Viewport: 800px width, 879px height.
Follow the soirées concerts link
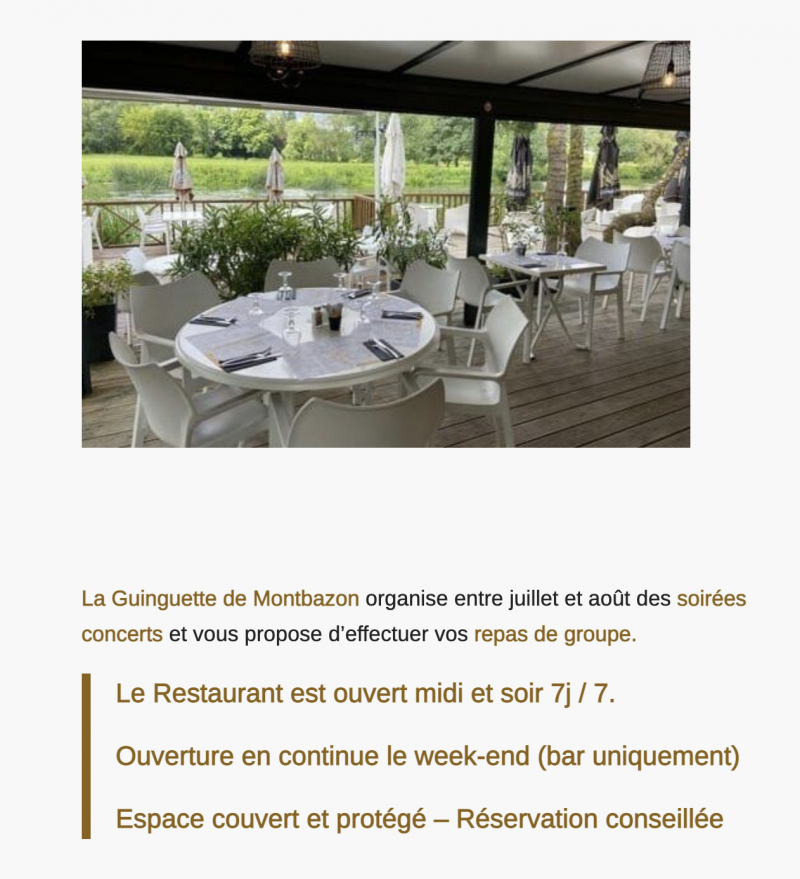[710, 599]
